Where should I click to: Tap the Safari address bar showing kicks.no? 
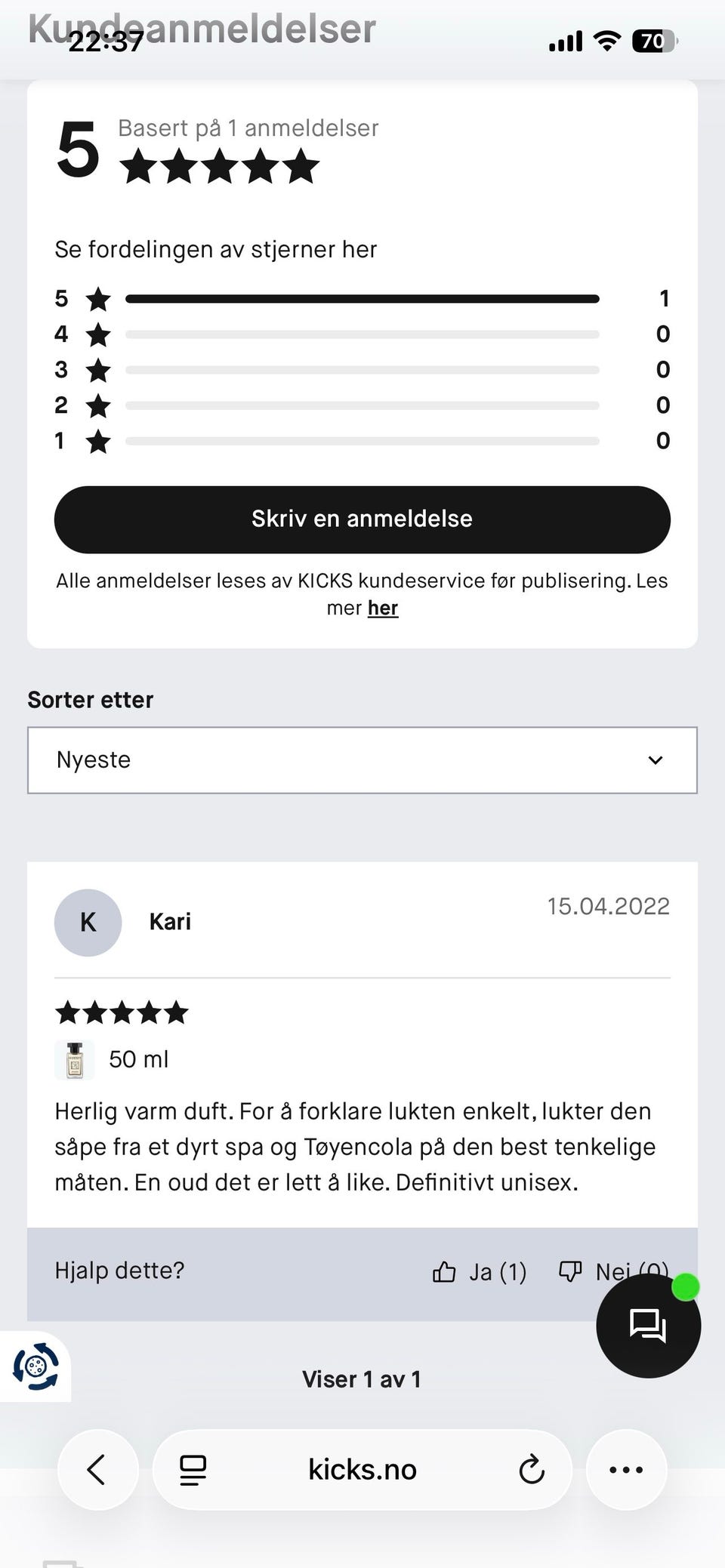tap(362, 1469)
